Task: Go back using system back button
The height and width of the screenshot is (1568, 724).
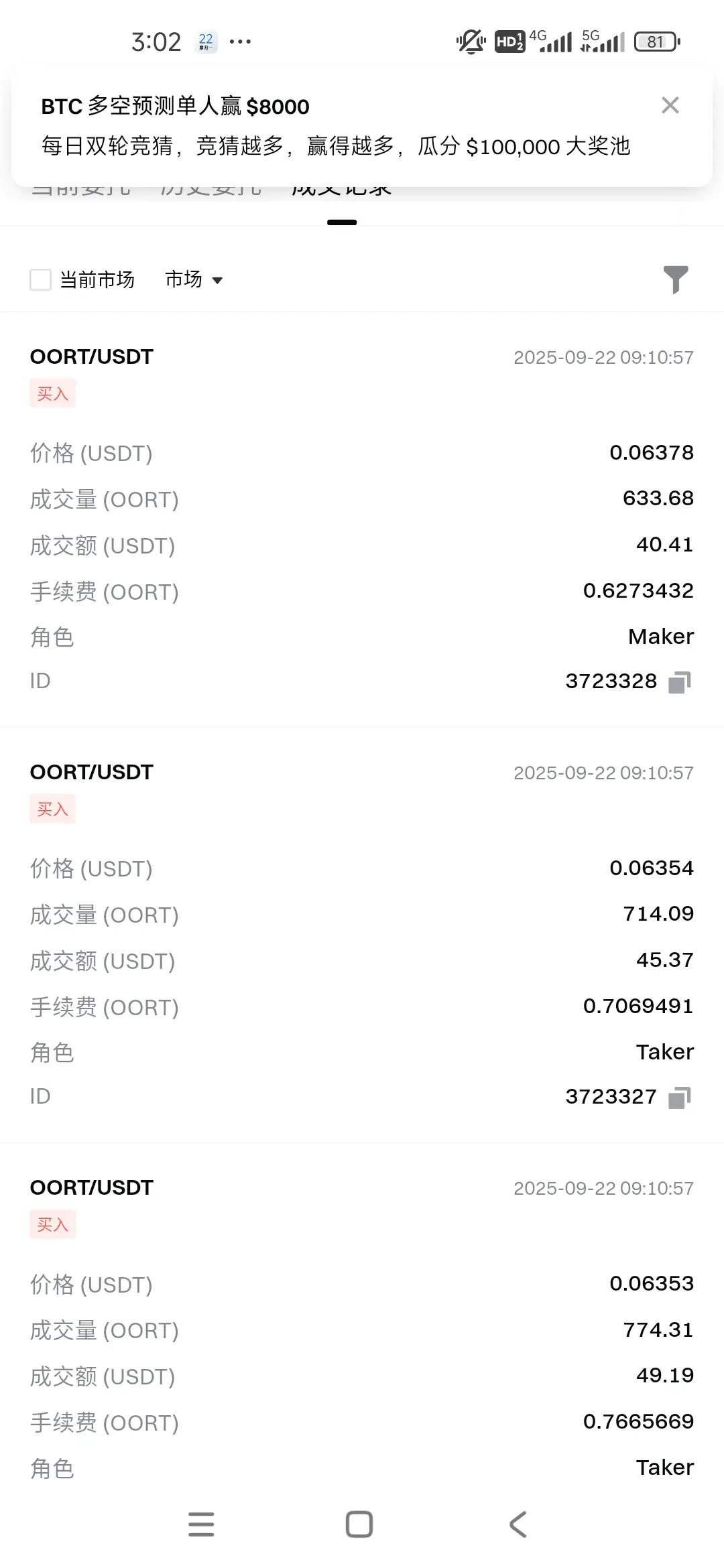Action: pos(518,1524)
